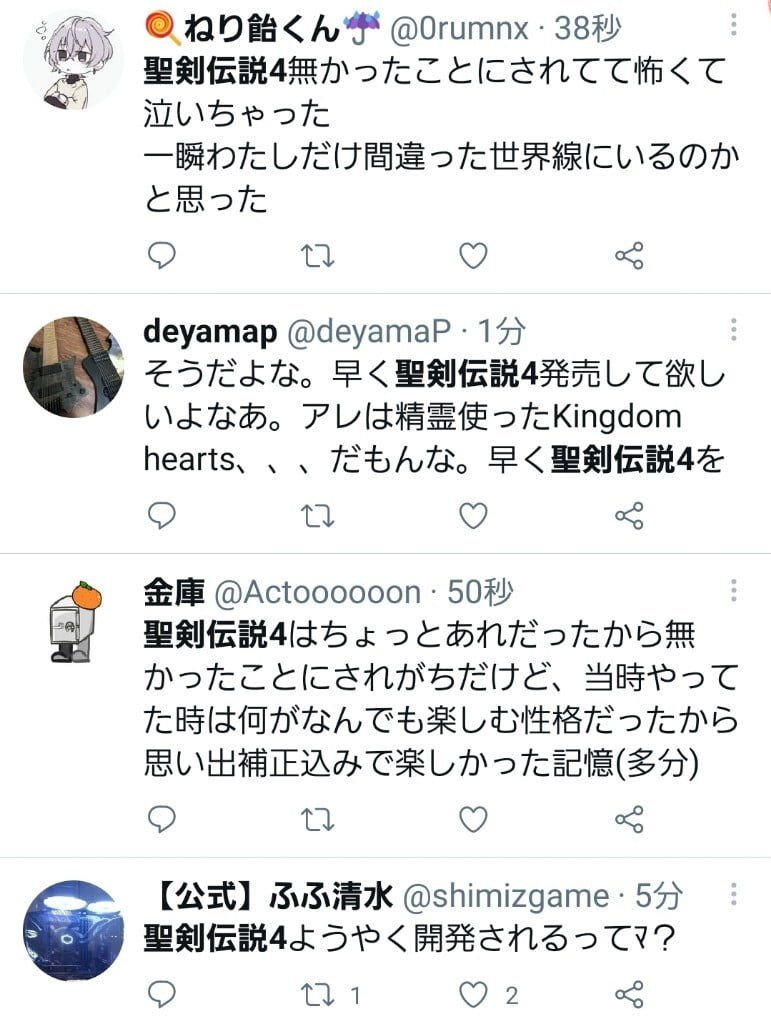Share ねり飴くん's tweet

628,257
